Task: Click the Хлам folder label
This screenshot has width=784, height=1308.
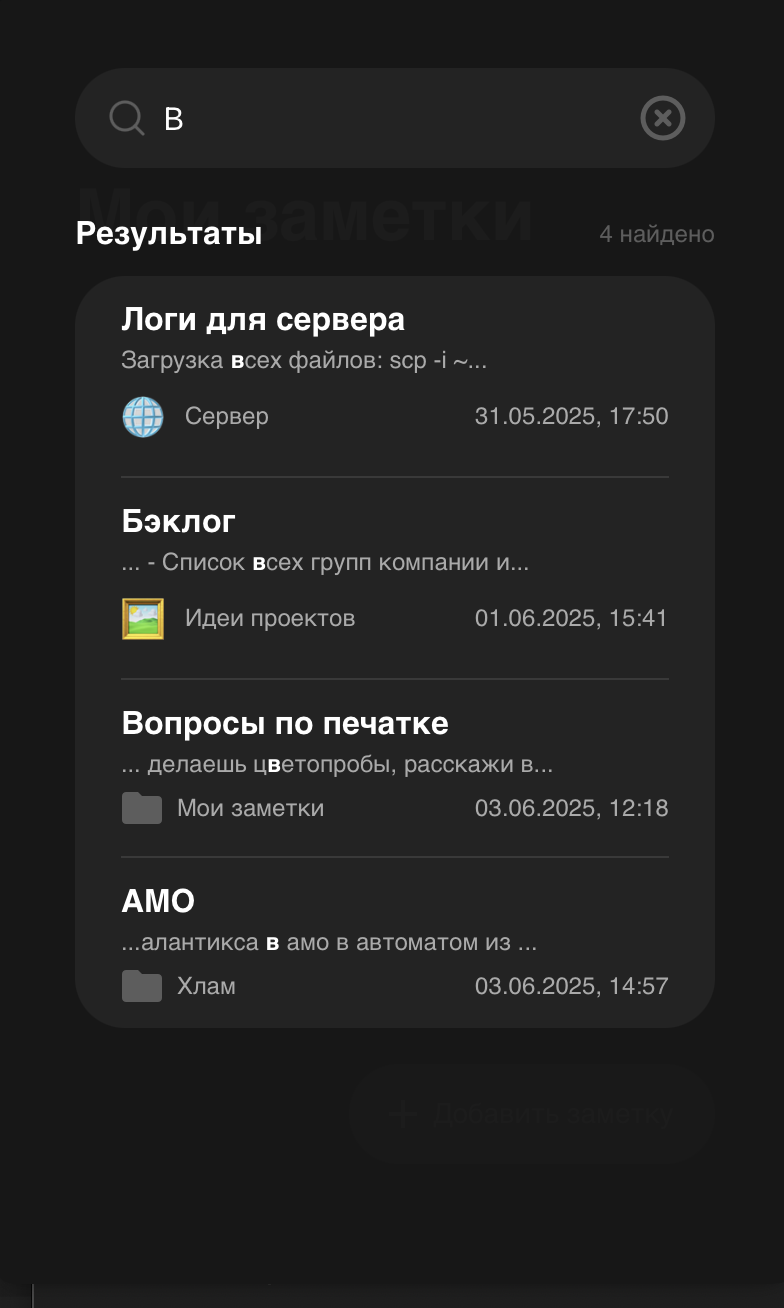Action: pos(206,986)
